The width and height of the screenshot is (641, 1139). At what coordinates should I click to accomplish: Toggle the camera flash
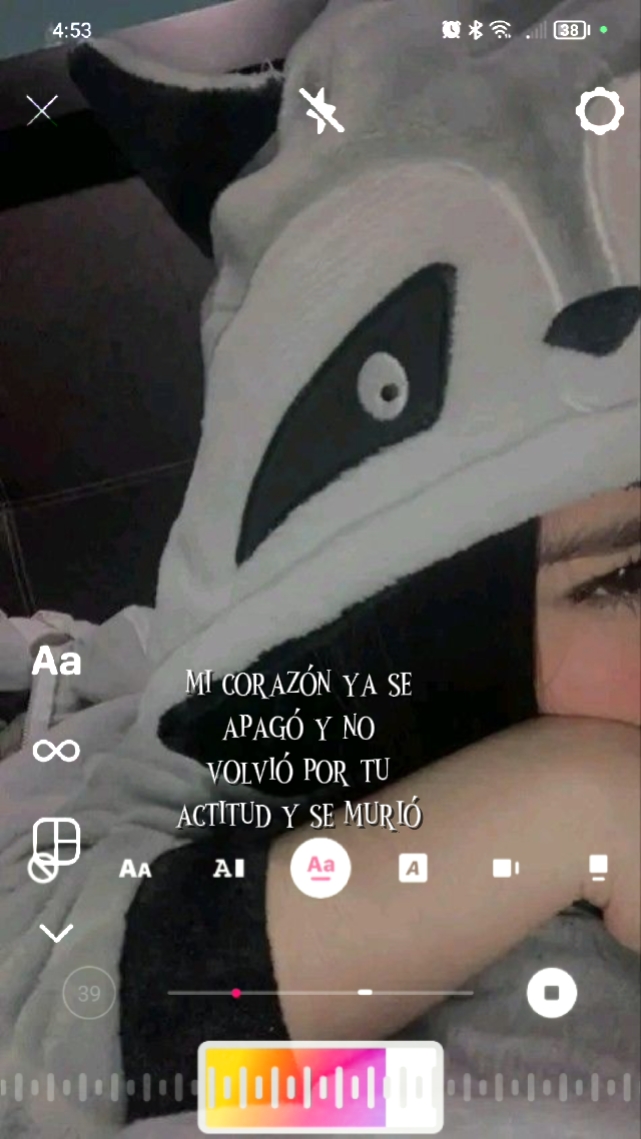[322, 110]
